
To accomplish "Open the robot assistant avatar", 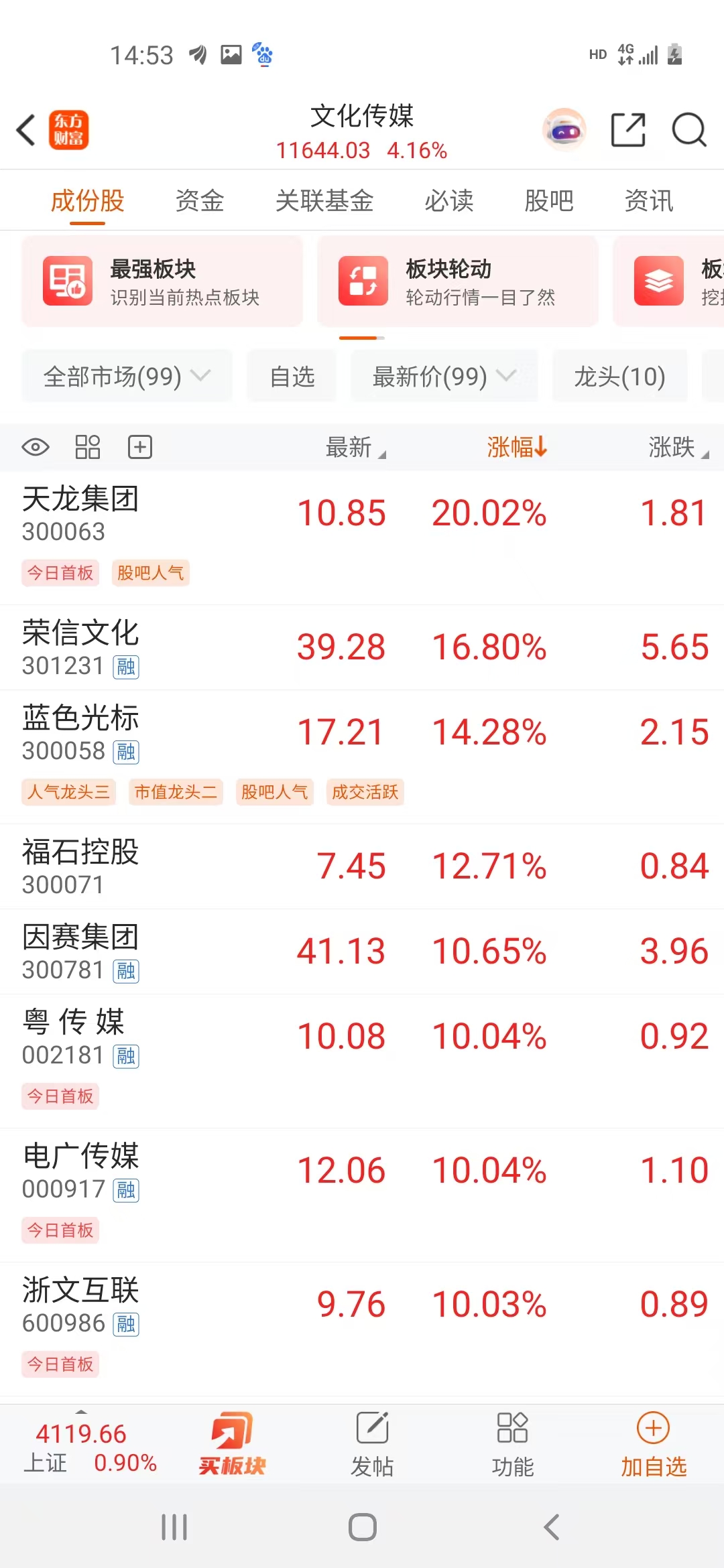I will coord(564,130).
